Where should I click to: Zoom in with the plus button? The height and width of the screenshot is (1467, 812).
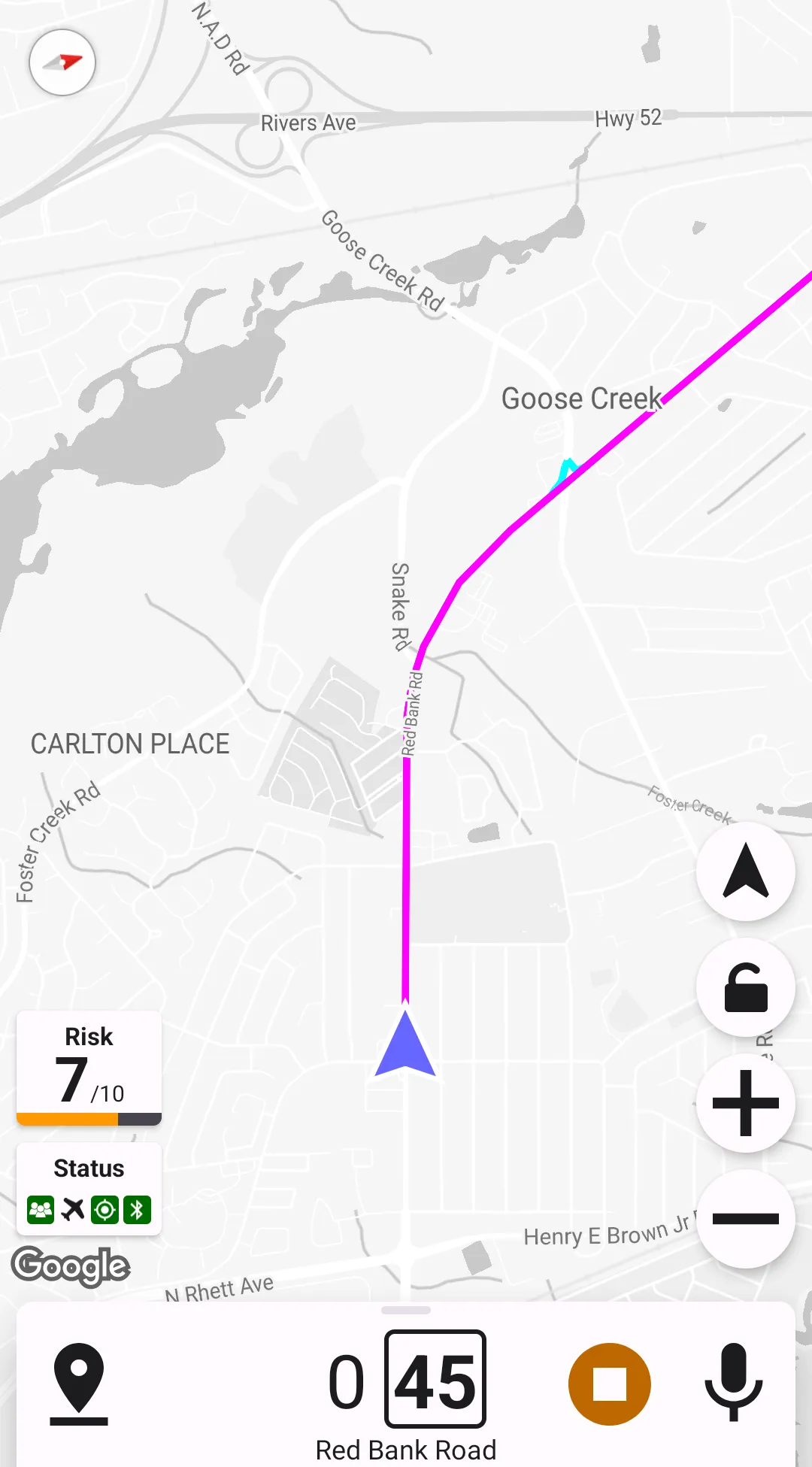point(745,1103)
